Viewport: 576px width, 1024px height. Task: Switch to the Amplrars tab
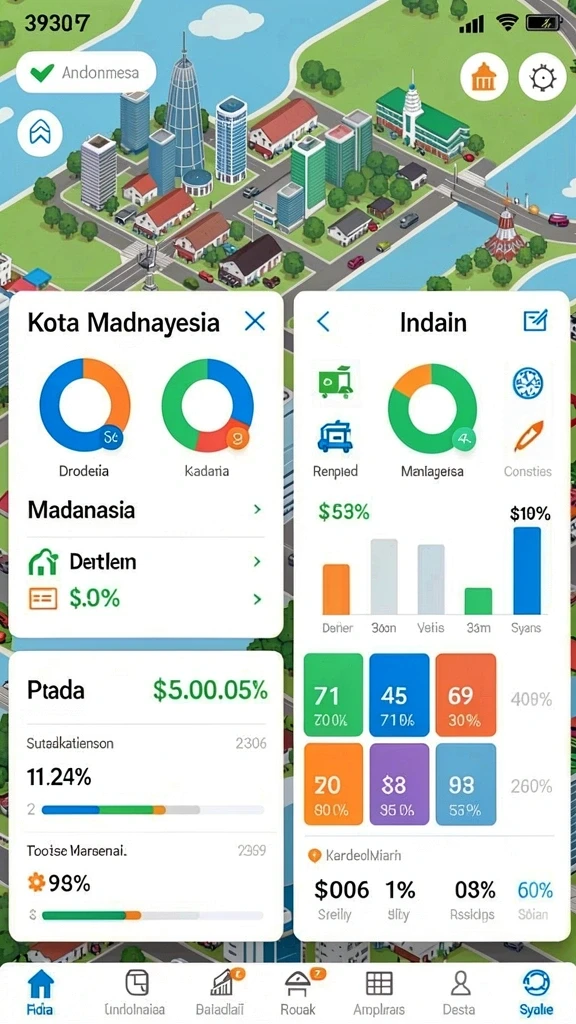coord(379,993)
